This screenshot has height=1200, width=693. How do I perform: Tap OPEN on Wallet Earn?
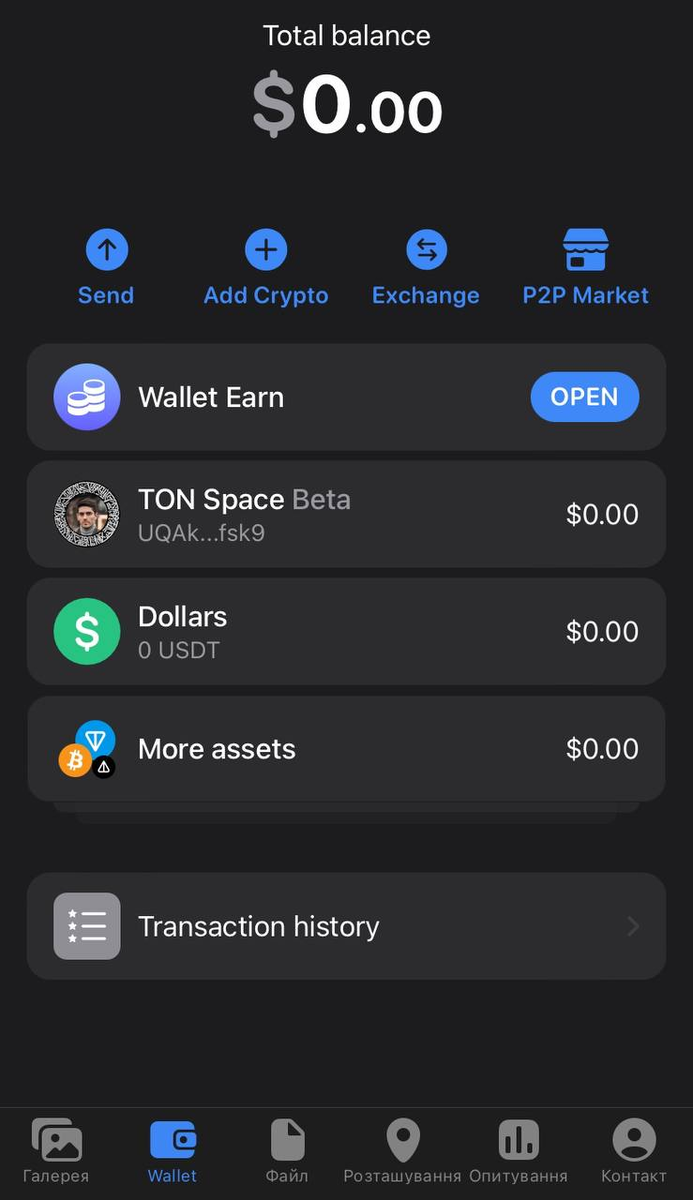pos(584,397)
